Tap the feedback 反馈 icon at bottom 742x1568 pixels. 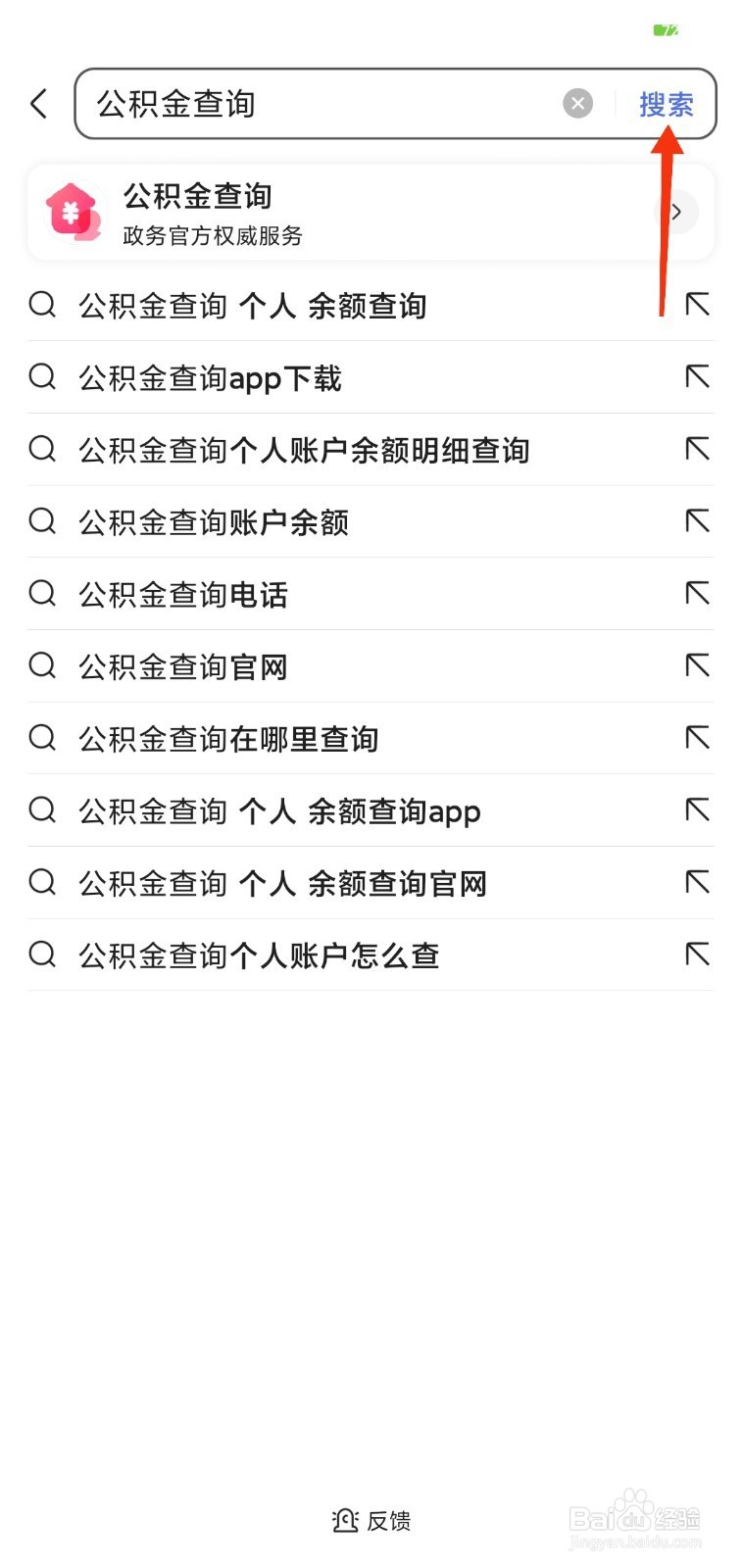click(x=344, y=1521)
